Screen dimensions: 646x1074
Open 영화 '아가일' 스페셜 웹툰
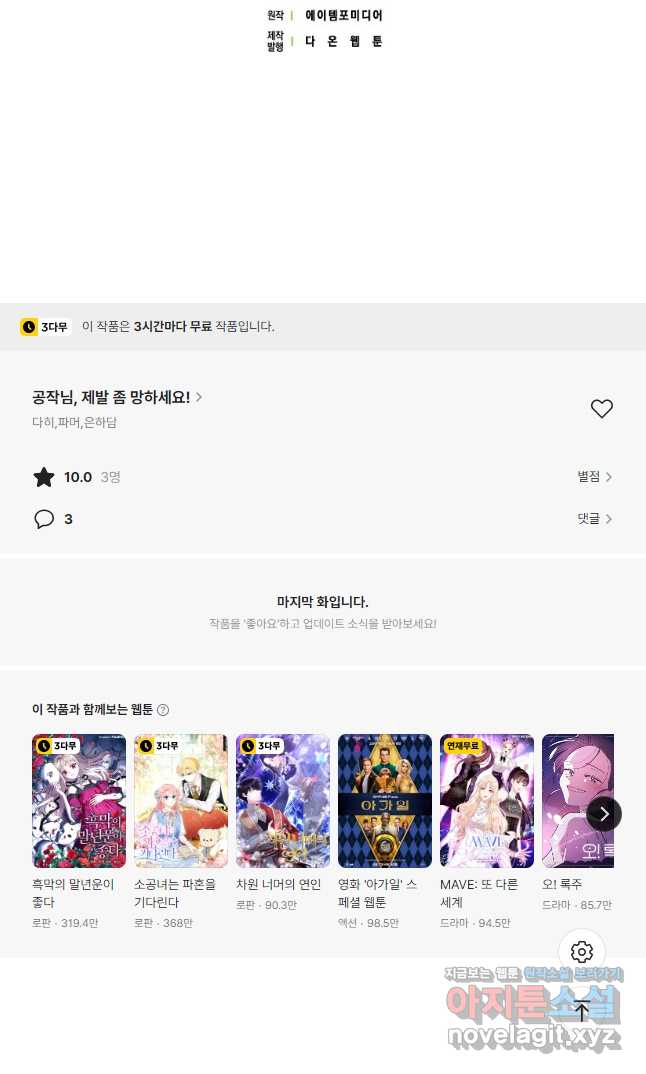(385, 801)
